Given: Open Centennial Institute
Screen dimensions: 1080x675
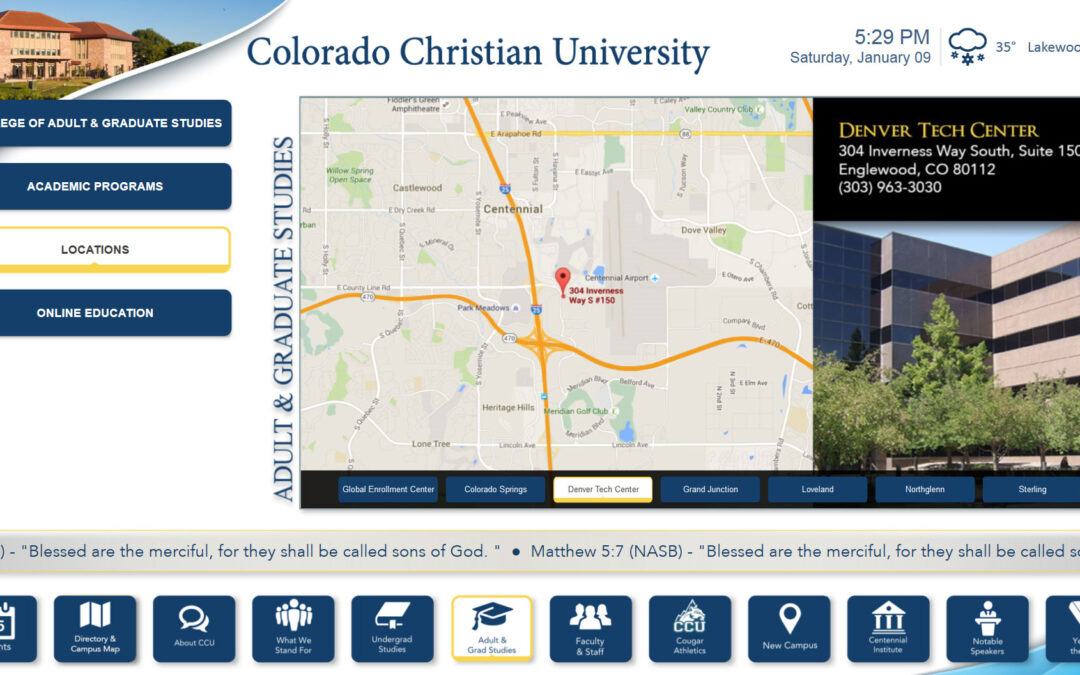Looking at the screenshot, I should coord(888,628).
